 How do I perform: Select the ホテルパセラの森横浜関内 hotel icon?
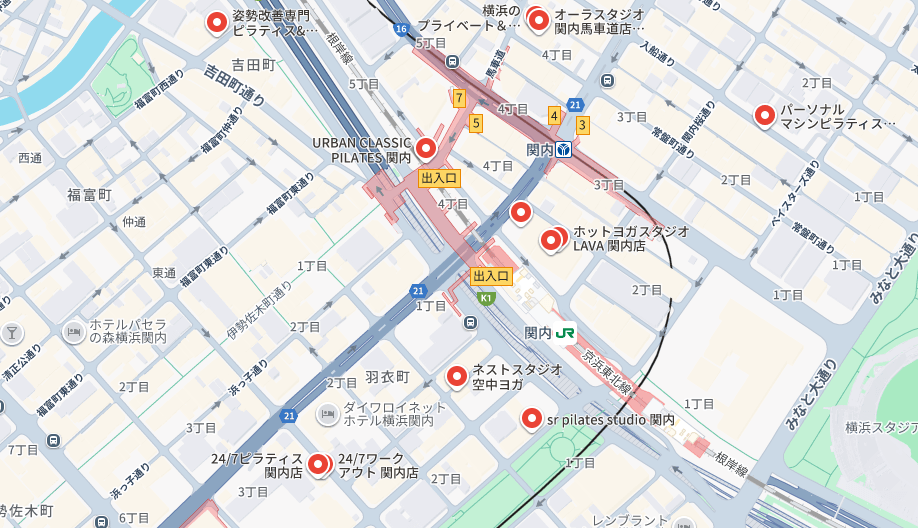(x=73, y=331)
